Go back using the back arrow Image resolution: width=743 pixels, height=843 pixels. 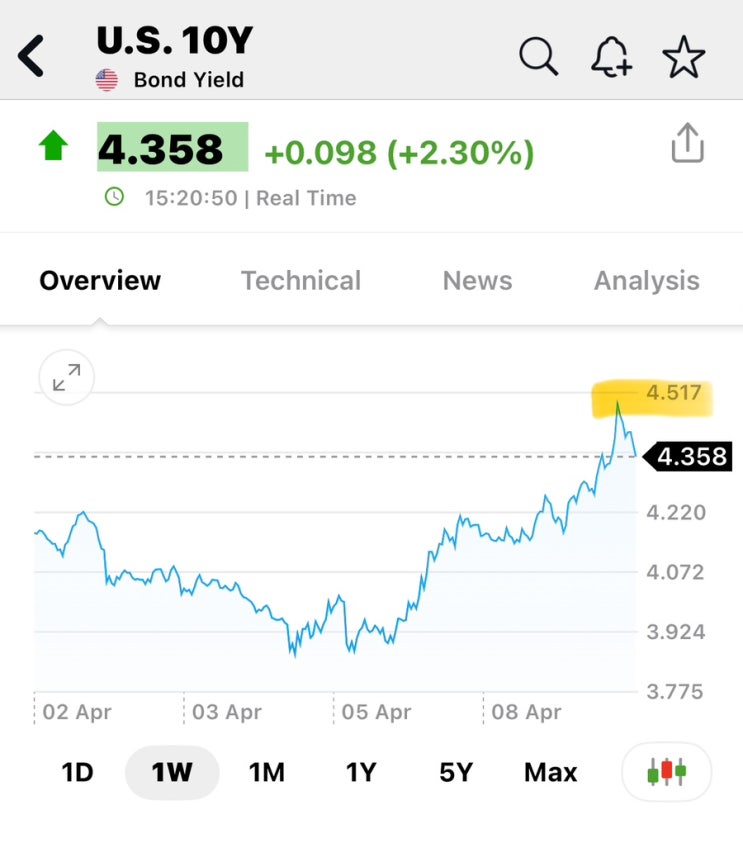pyautogui.click(x=32, y=56)
